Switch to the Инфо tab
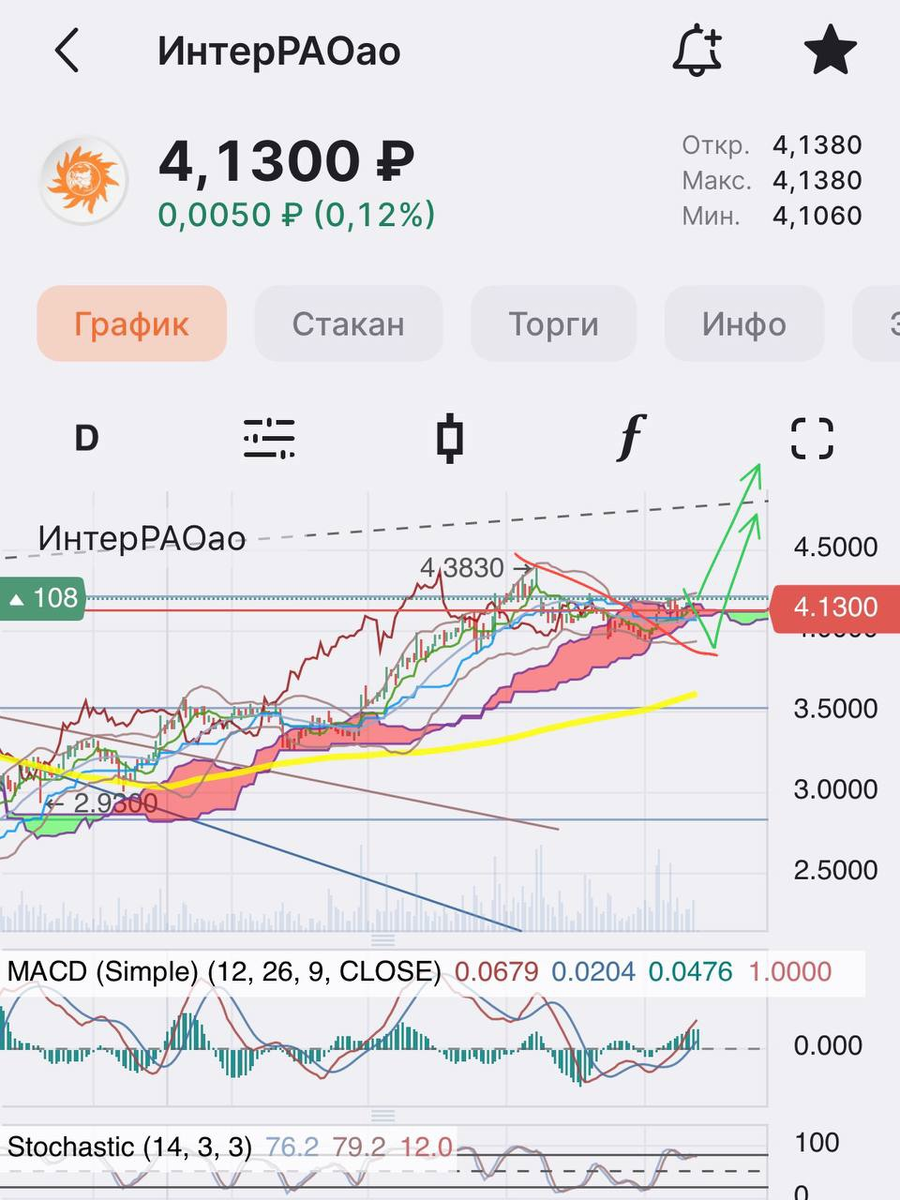The width and height of the screenshot is (900, 1200). (744, 323)
